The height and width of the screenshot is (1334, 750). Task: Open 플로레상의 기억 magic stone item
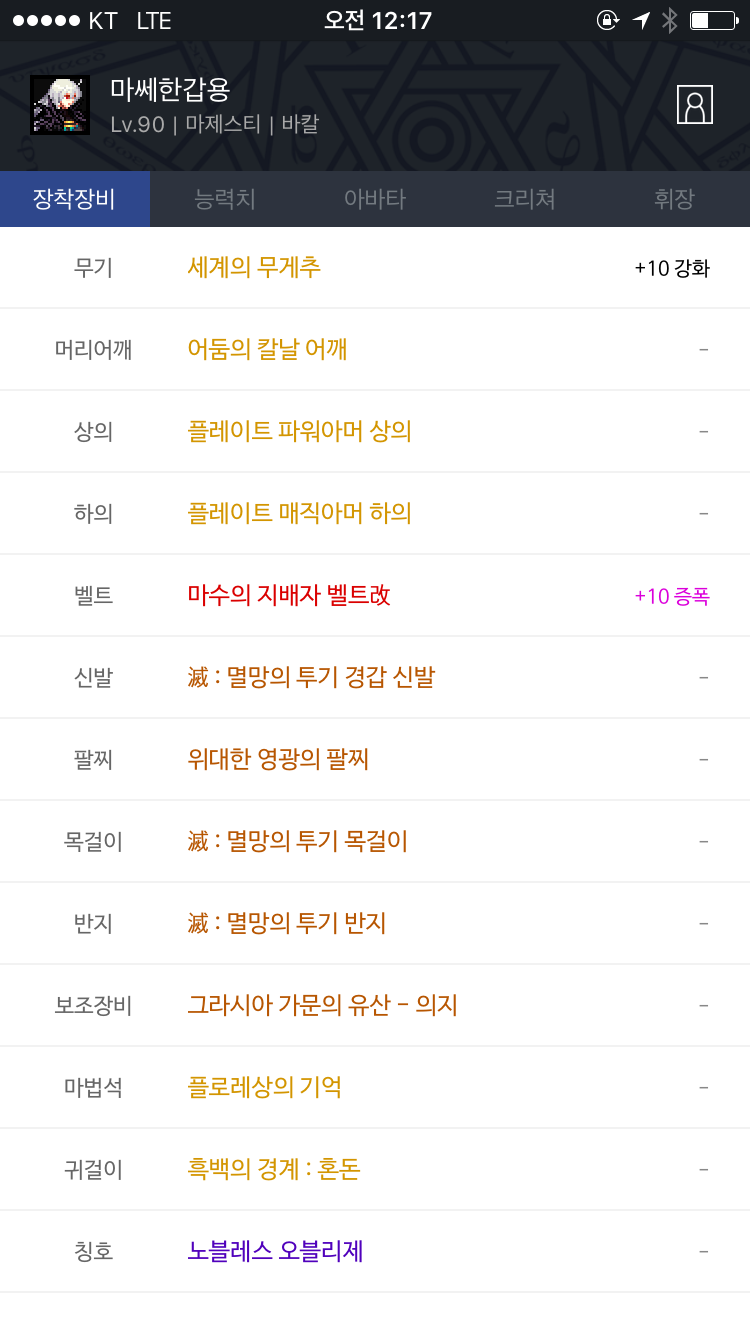(x=265, y=1087)
